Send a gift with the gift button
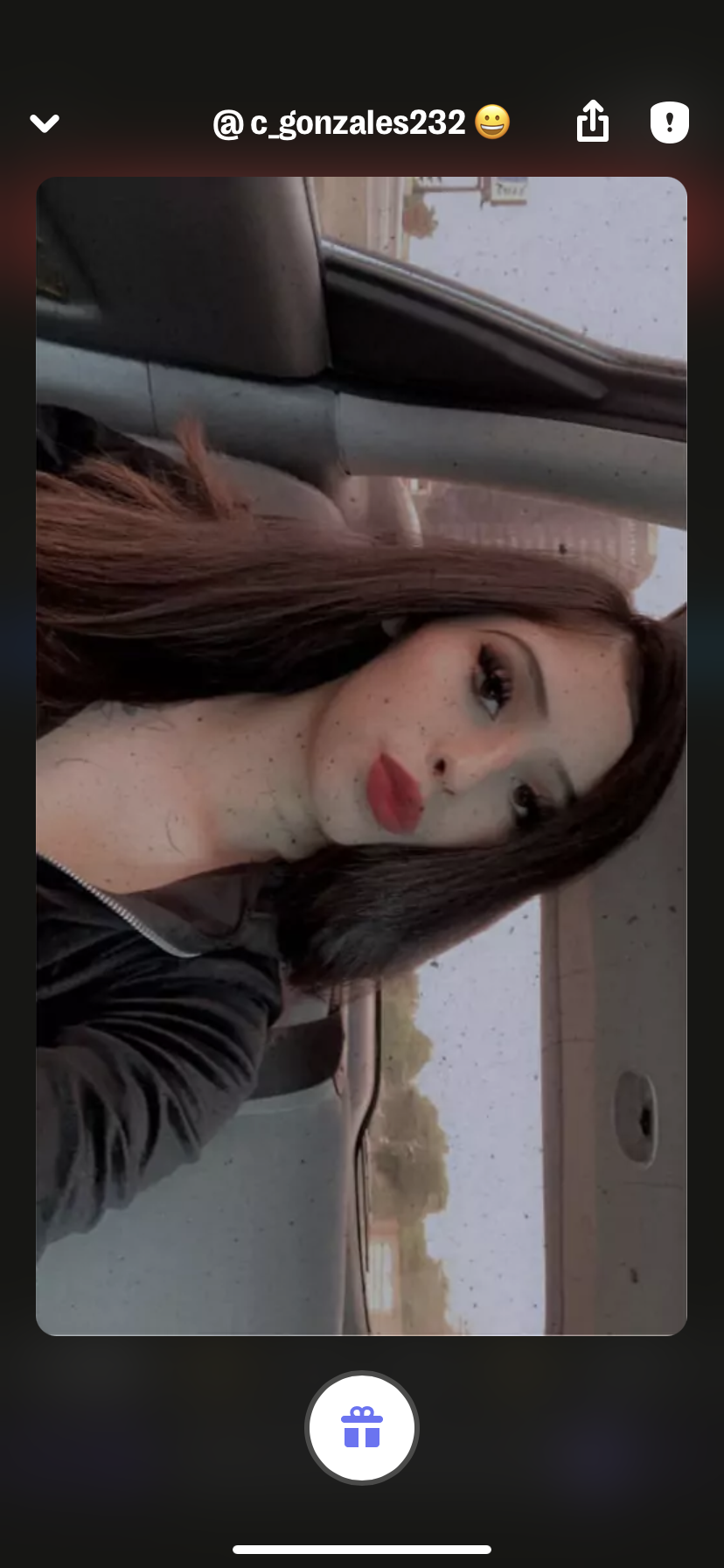This screenshot has width=724, height=1568. pos(362,1427)
